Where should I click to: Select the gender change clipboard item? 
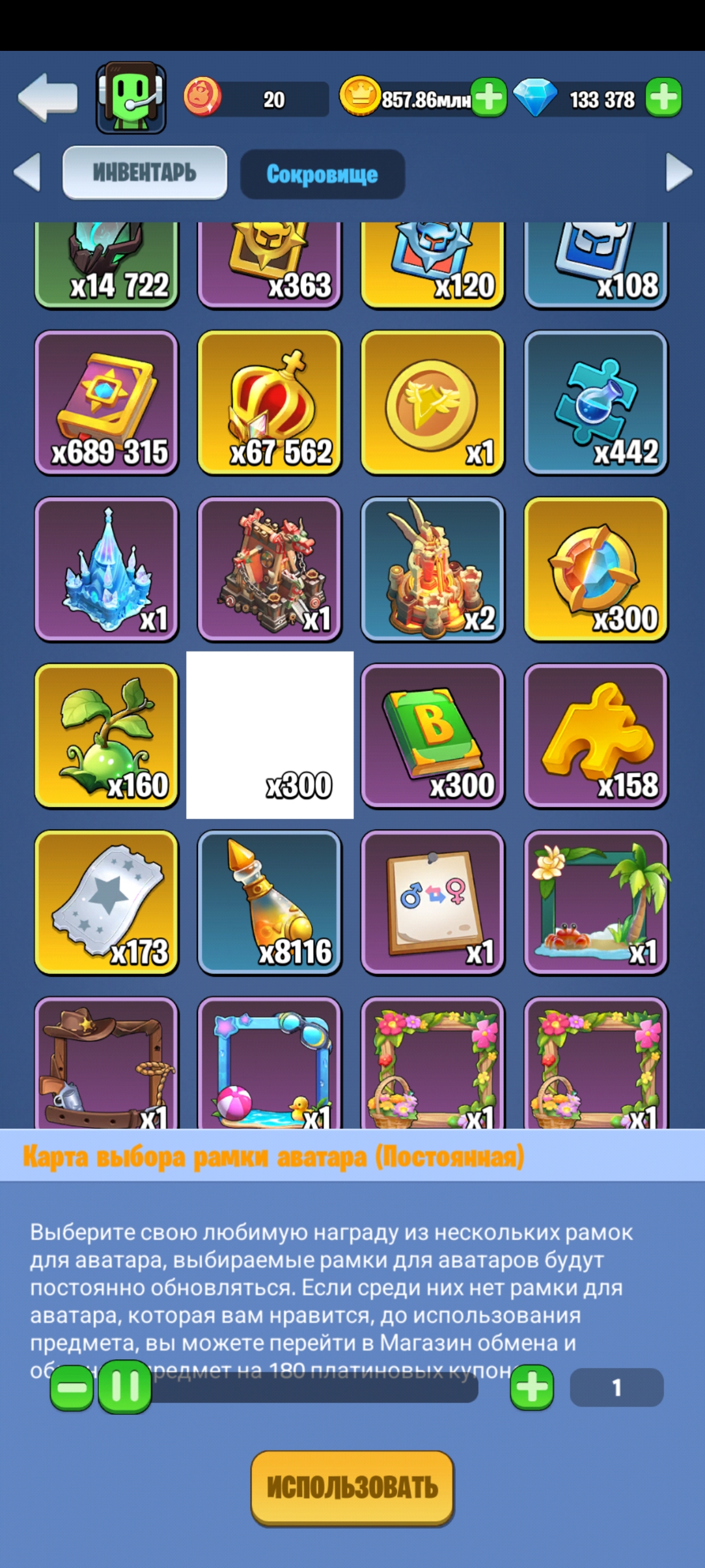click(432, 903)
